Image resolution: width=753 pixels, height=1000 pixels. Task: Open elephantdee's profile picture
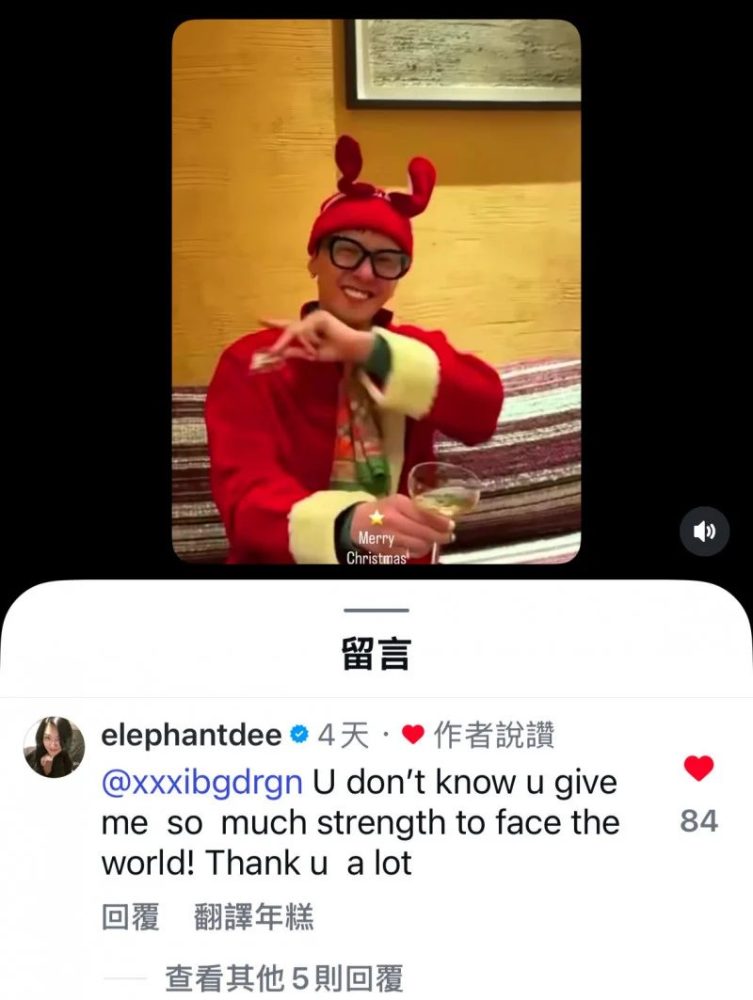point(54,747)
